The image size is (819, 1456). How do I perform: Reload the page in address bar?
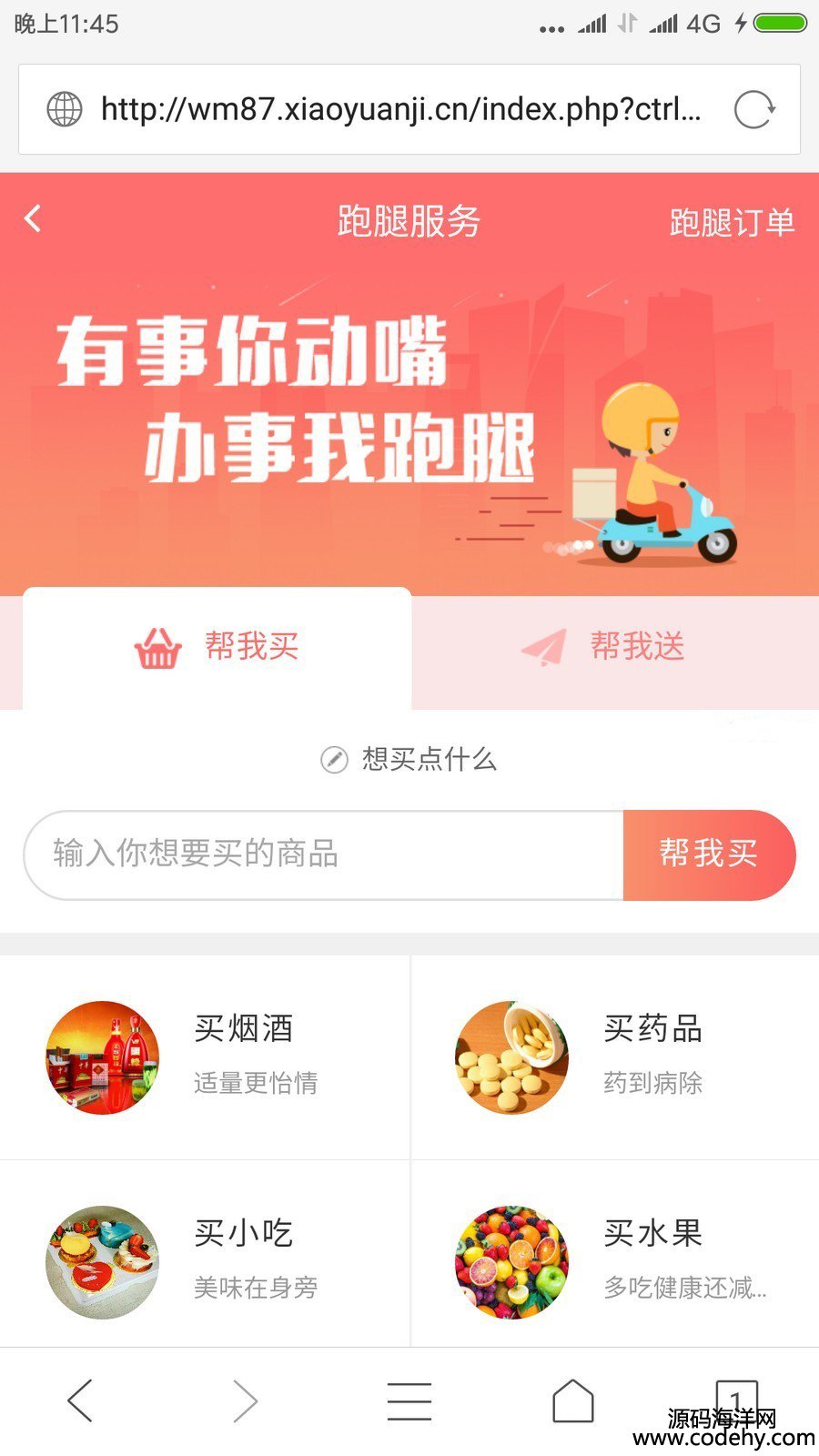click(x=754, y=110)
